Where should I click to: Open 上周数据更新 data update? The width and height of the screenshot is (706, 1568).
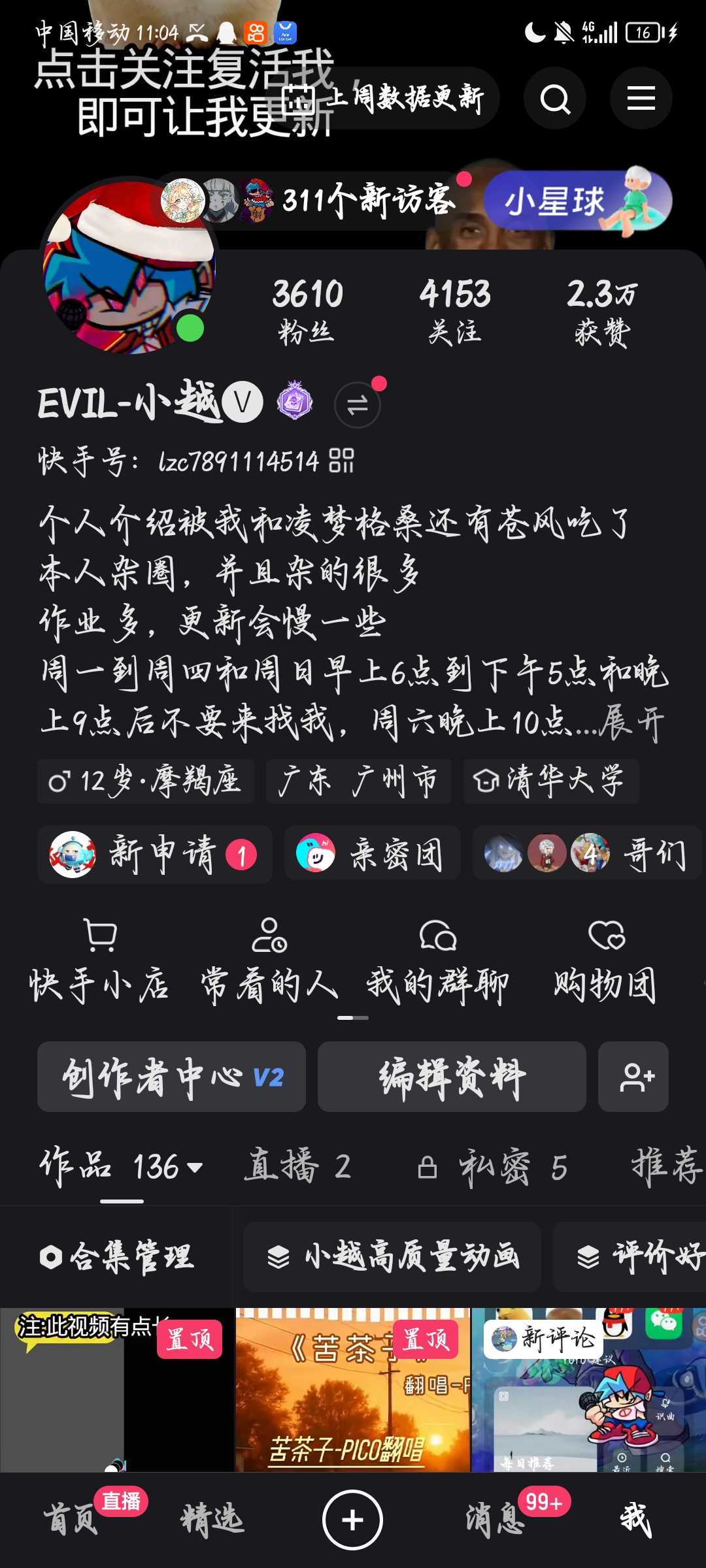(386, 99)
